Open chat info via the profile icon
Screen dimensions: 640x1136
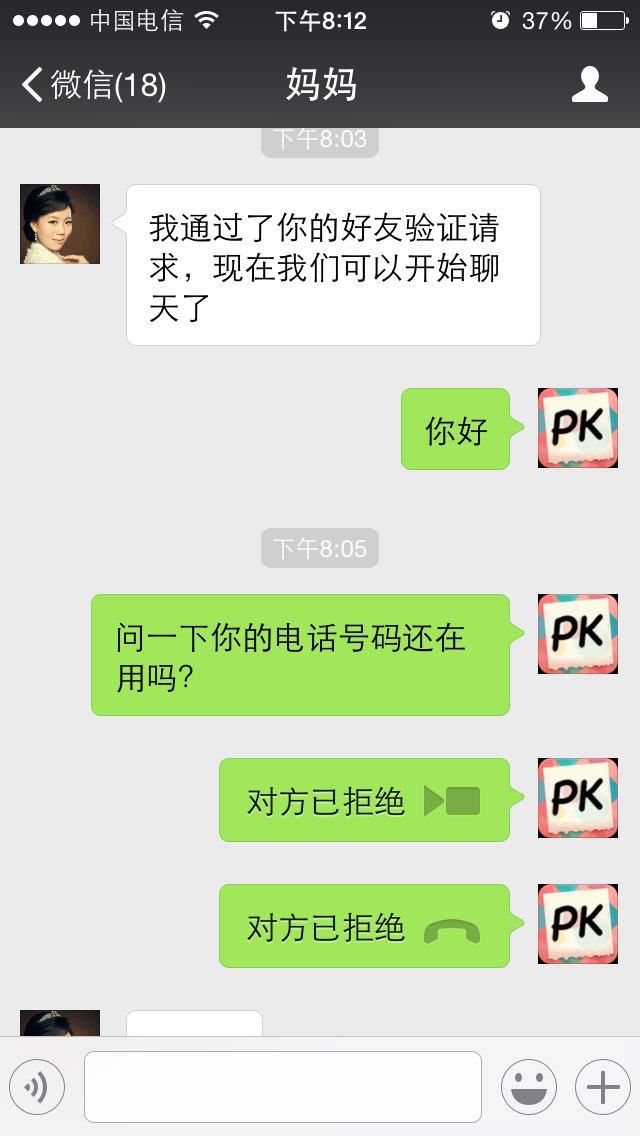[x=589, y=84]
